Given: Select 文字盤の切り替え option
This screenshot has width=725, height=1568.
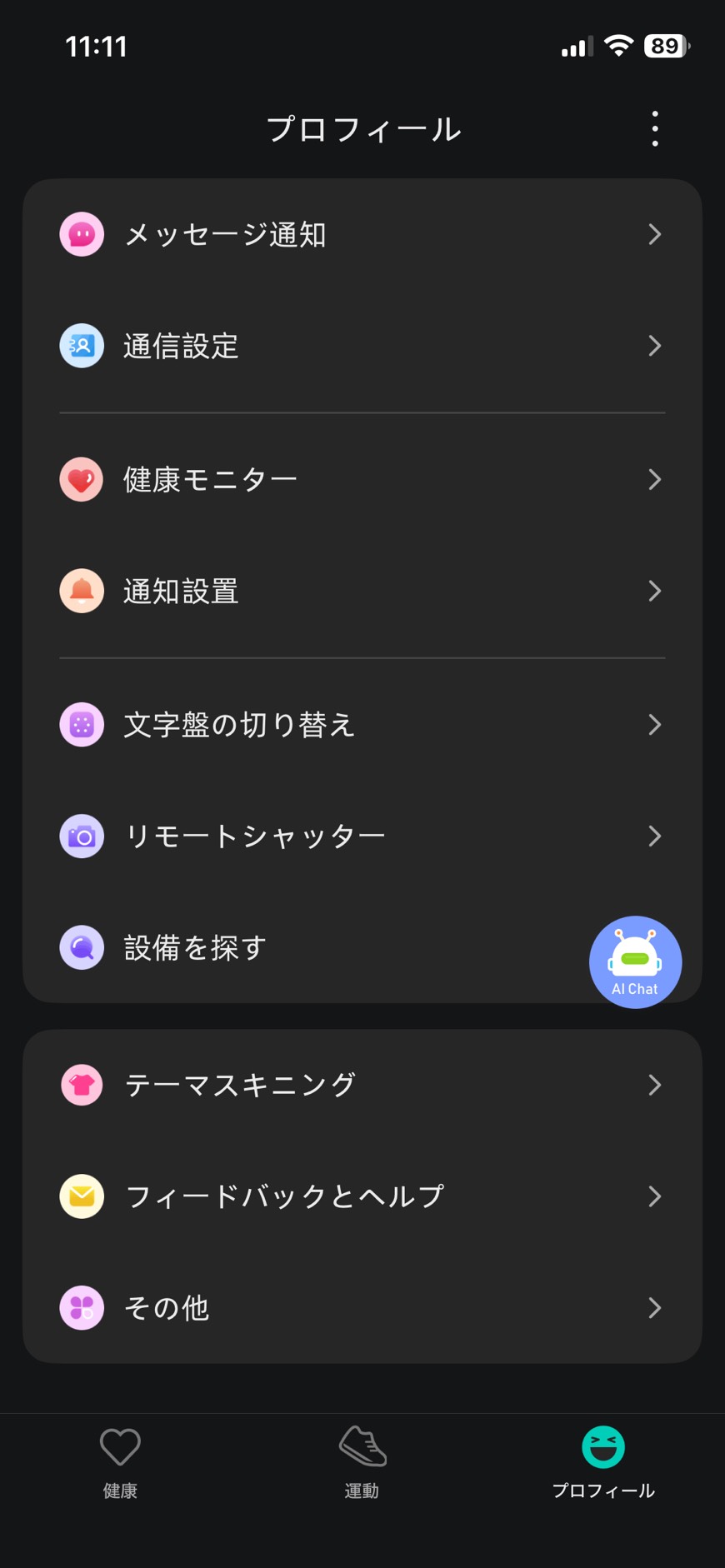Looking at the screenshot, I should pyautogui.click(x=362, y=725).
